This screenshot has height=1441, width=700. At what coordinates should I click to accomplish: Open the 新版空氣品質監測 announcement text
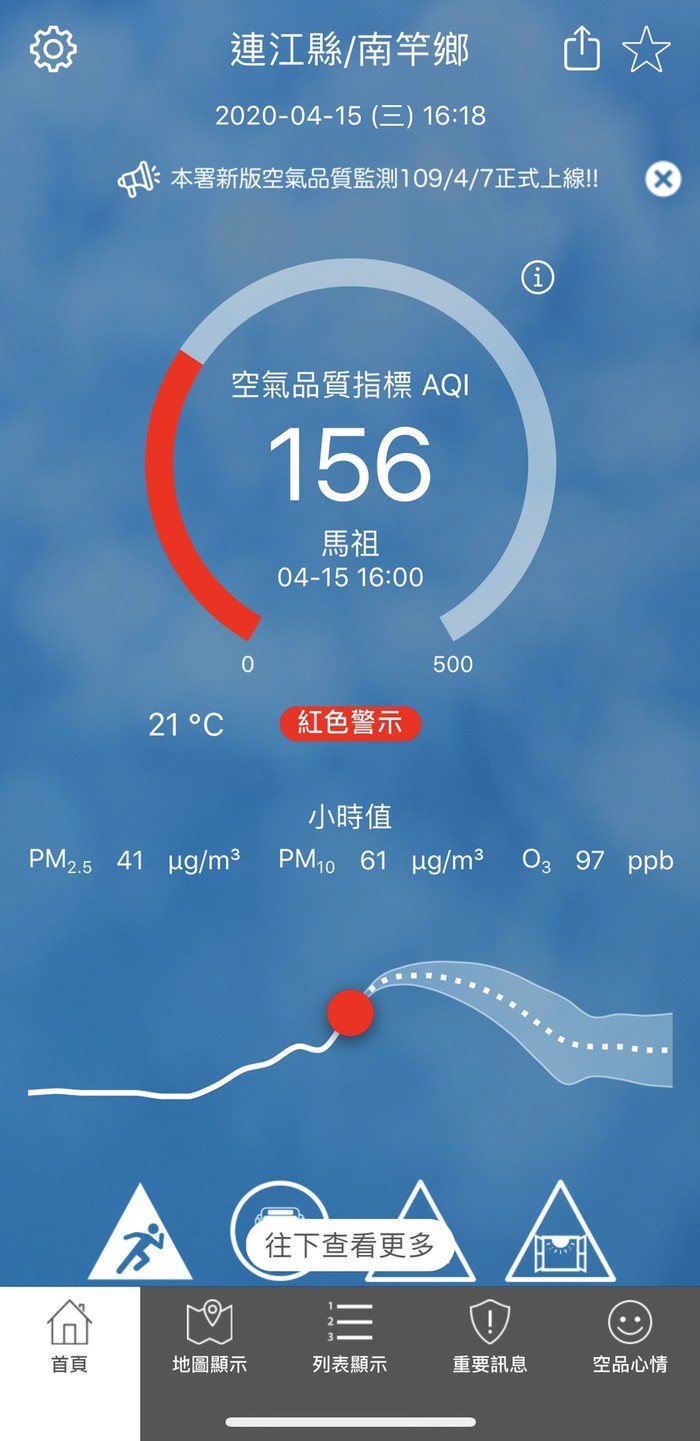pyautogui.click(x=384, y=179)
